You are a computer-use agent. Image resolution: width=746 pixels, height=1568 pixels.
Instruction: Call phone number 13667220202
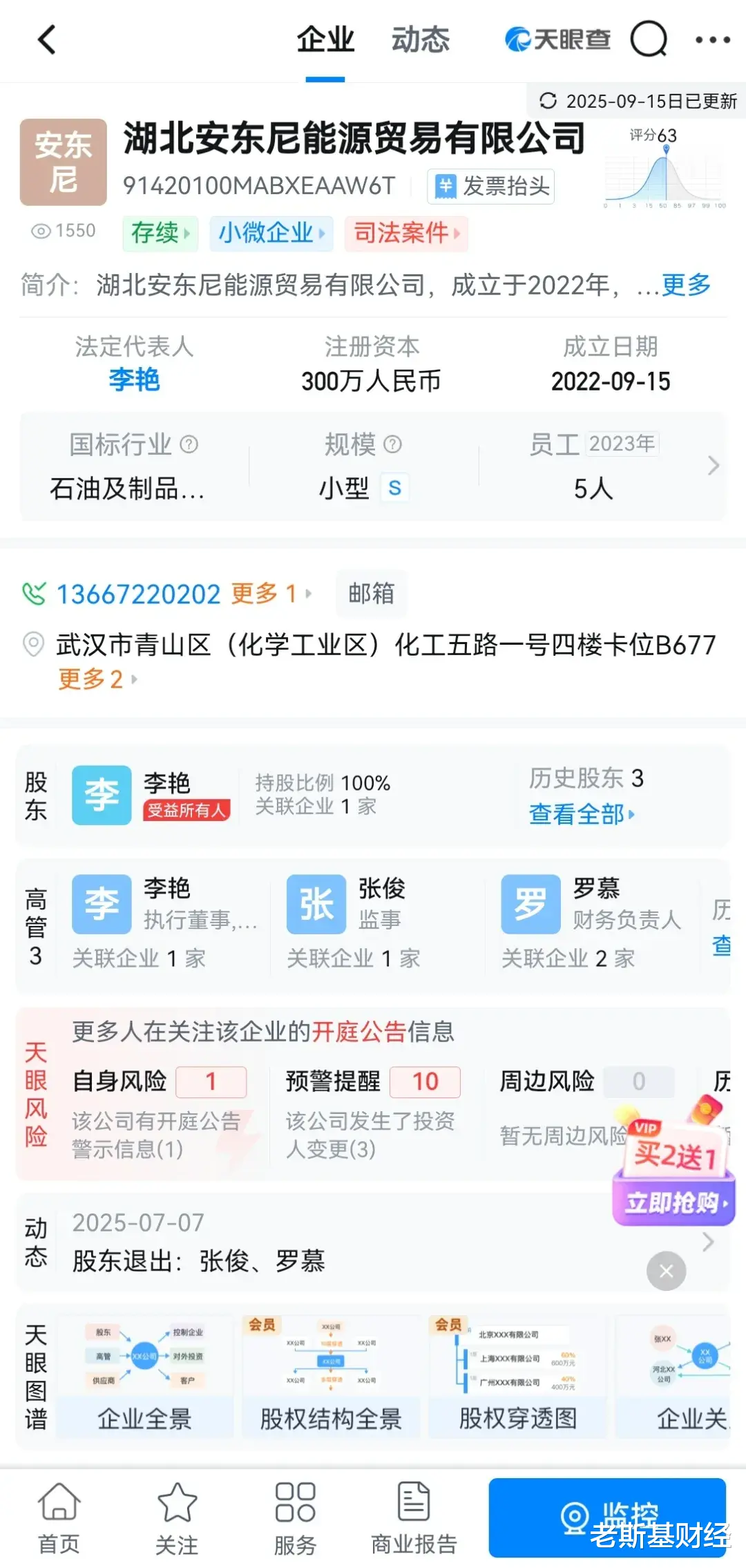tap(138, 594)
